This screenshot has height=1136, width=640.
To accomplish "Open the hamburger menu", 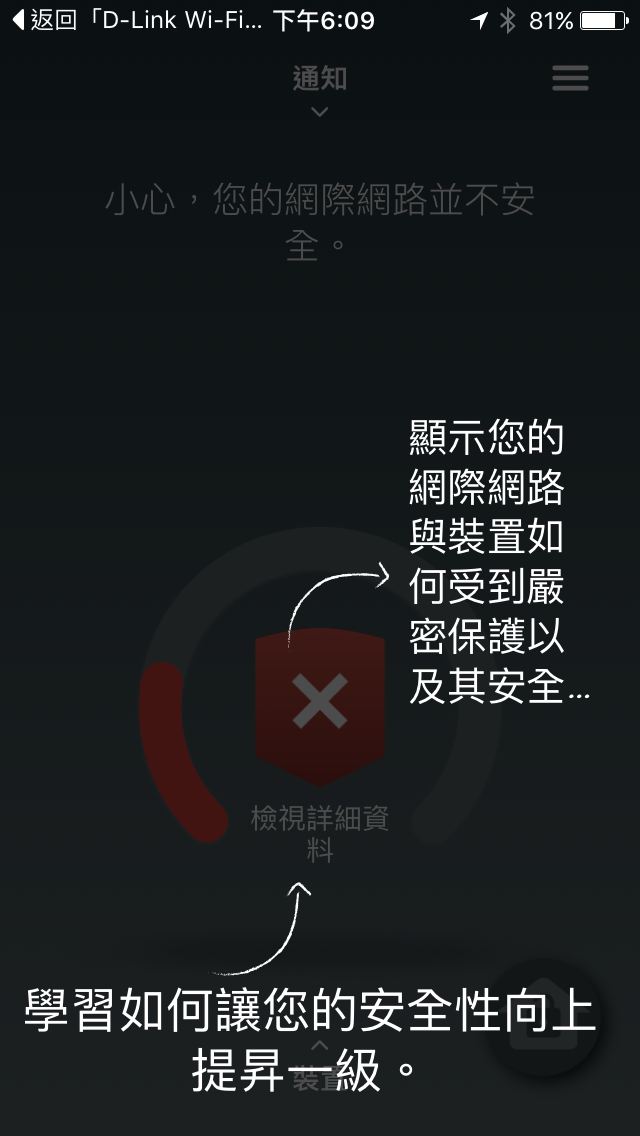I will coord(570,79).
